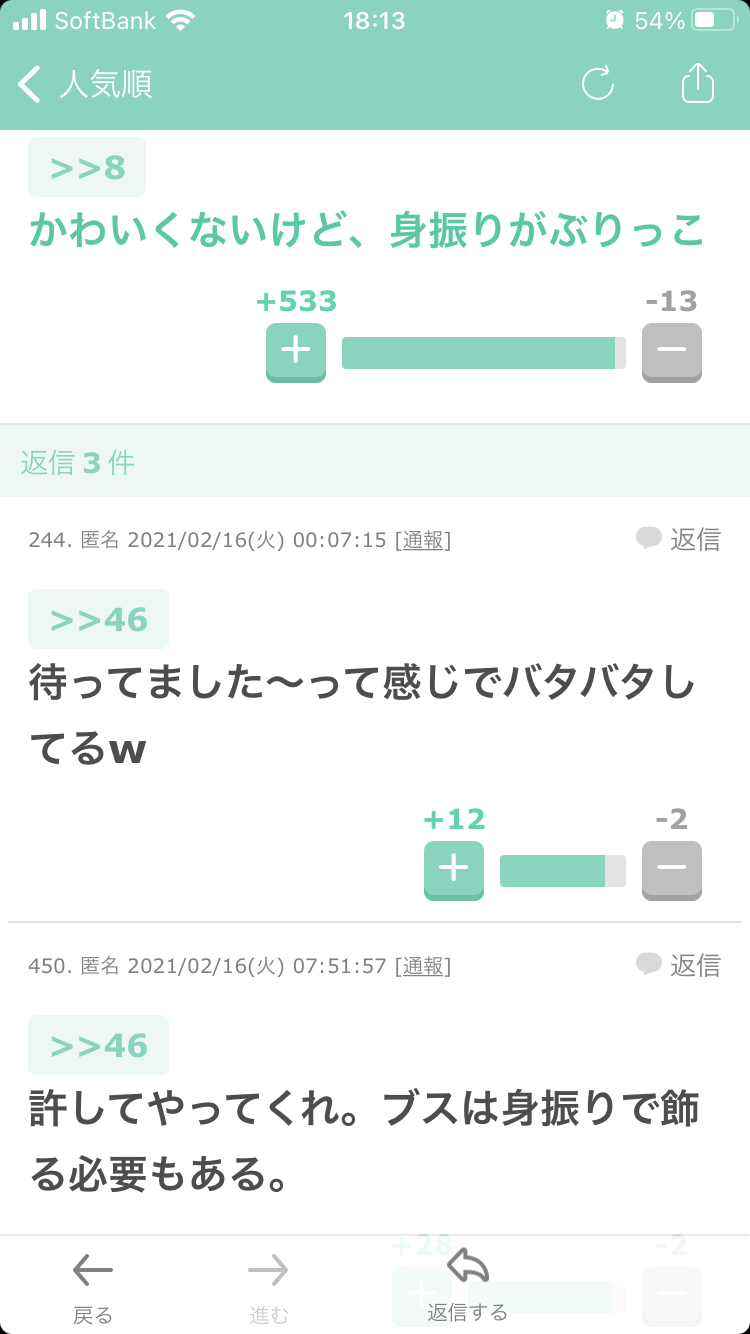Report comment 244 via 通報

click(x=423, y=541)
